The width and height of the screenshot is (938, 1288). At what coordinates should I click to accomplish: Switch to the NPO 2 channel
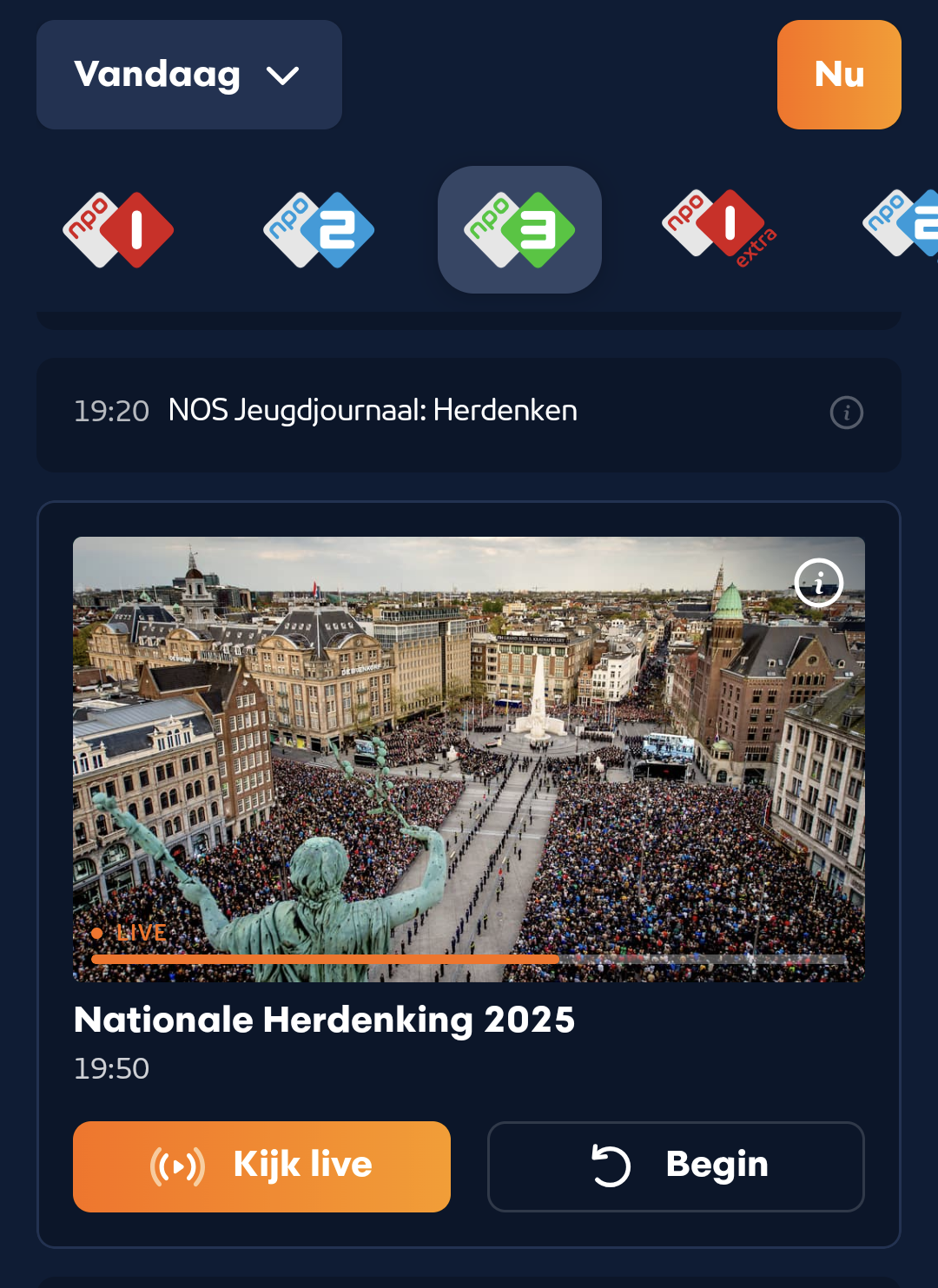319,230
